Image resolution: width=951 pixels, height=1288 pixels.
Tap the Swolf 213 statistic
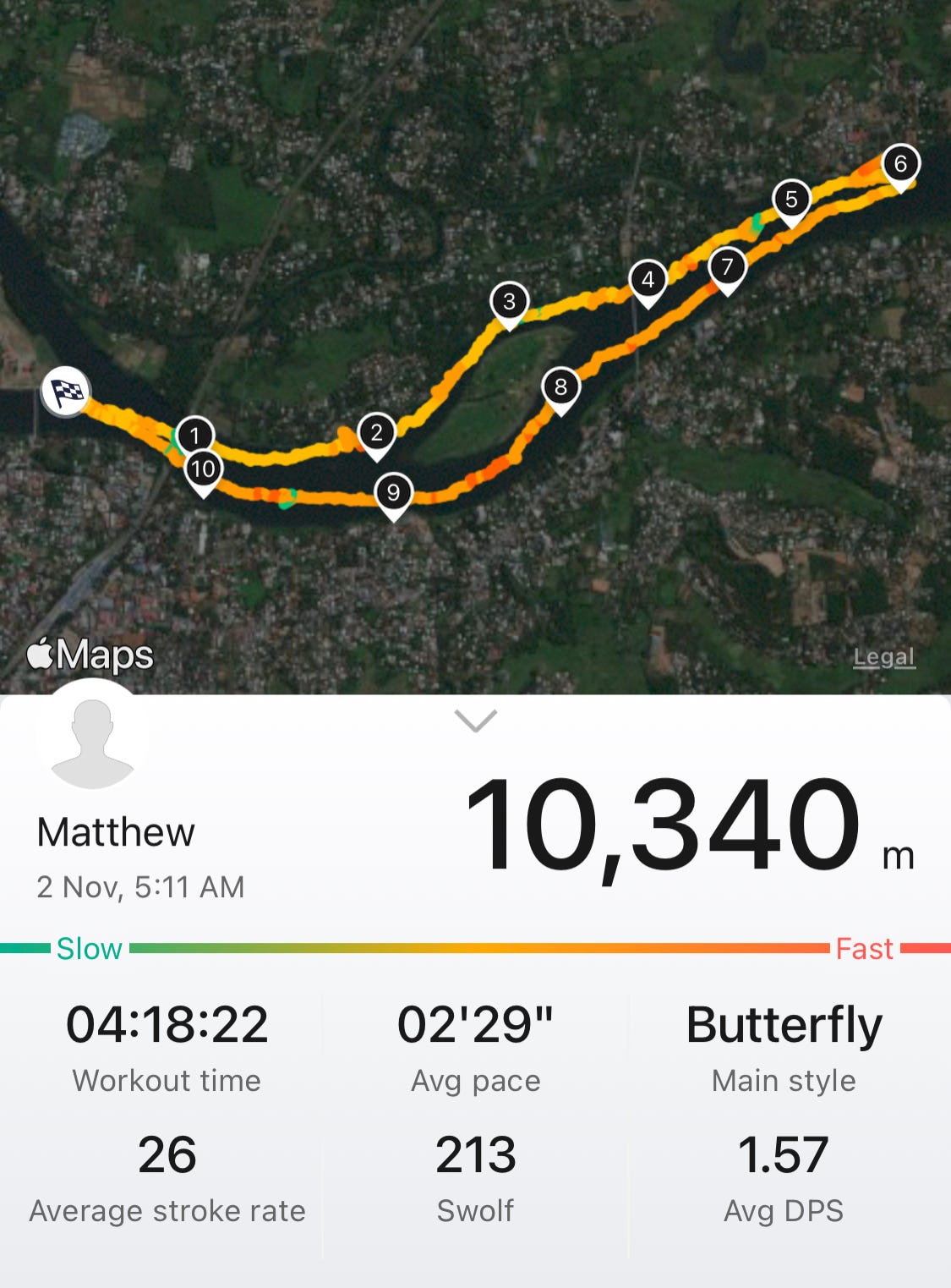pyautogui.click(x=475, y=1157)
